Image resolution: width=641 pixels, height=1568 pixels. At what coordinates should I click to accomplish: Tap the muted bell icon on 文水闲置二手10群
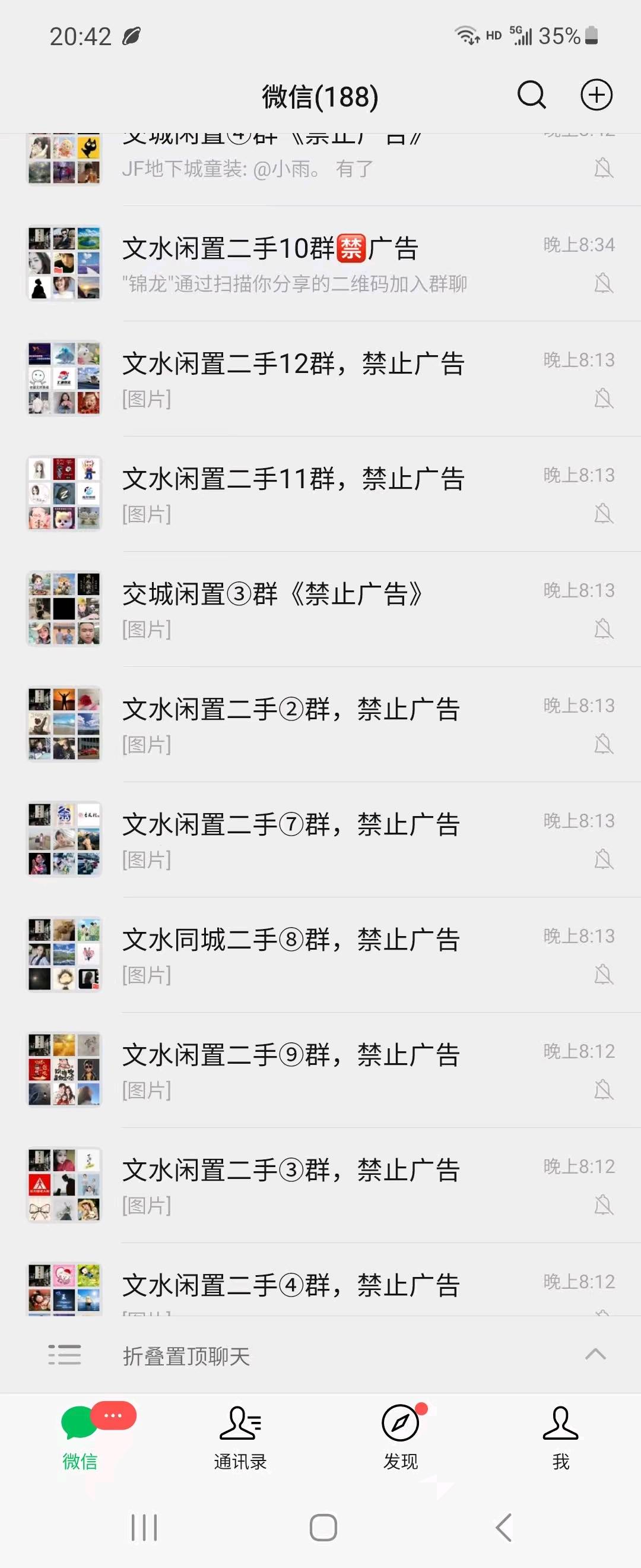tap(602, 284)
